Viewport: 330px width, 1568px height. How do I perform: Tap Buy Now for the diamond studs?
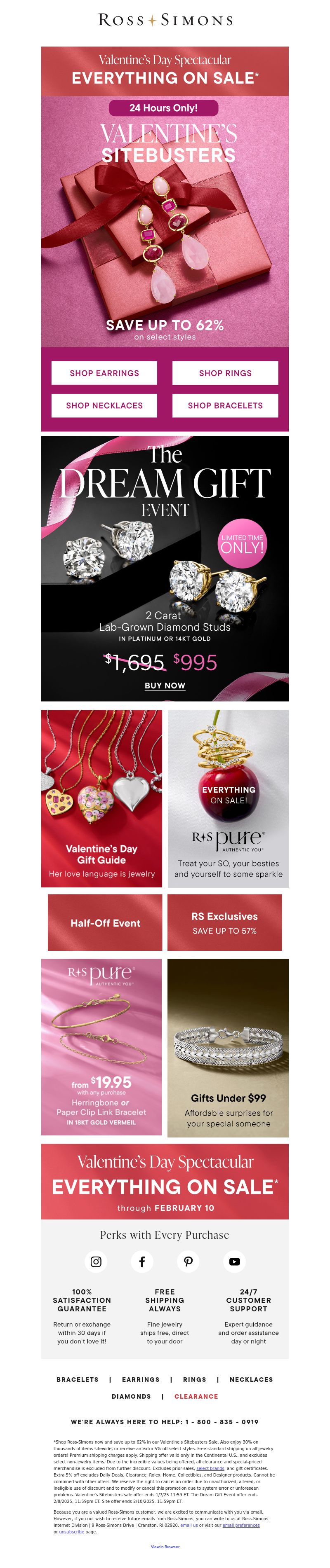click(x=165, y=686)
